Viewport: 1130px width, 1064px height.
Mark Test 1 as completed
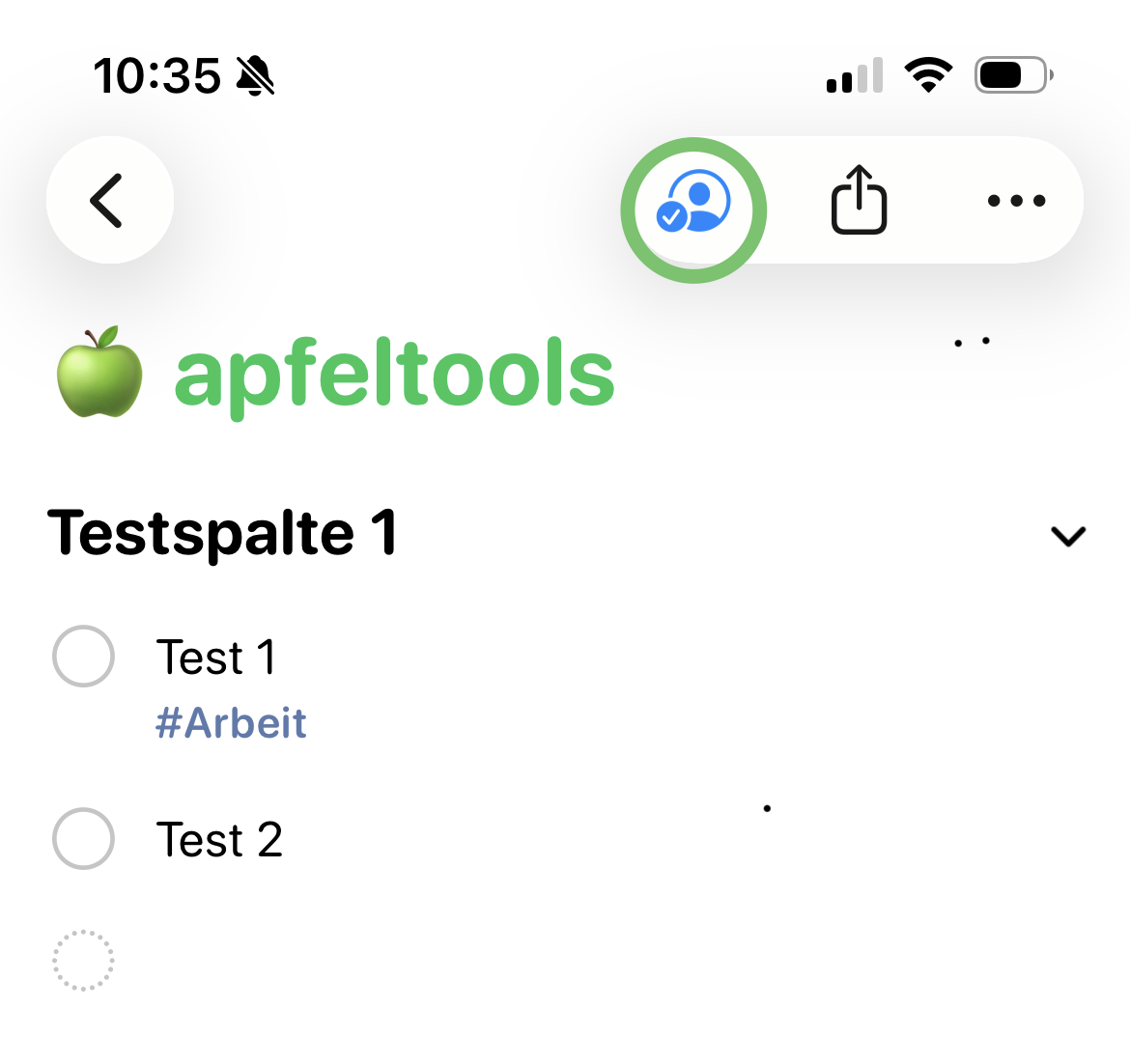pos(83,657)
